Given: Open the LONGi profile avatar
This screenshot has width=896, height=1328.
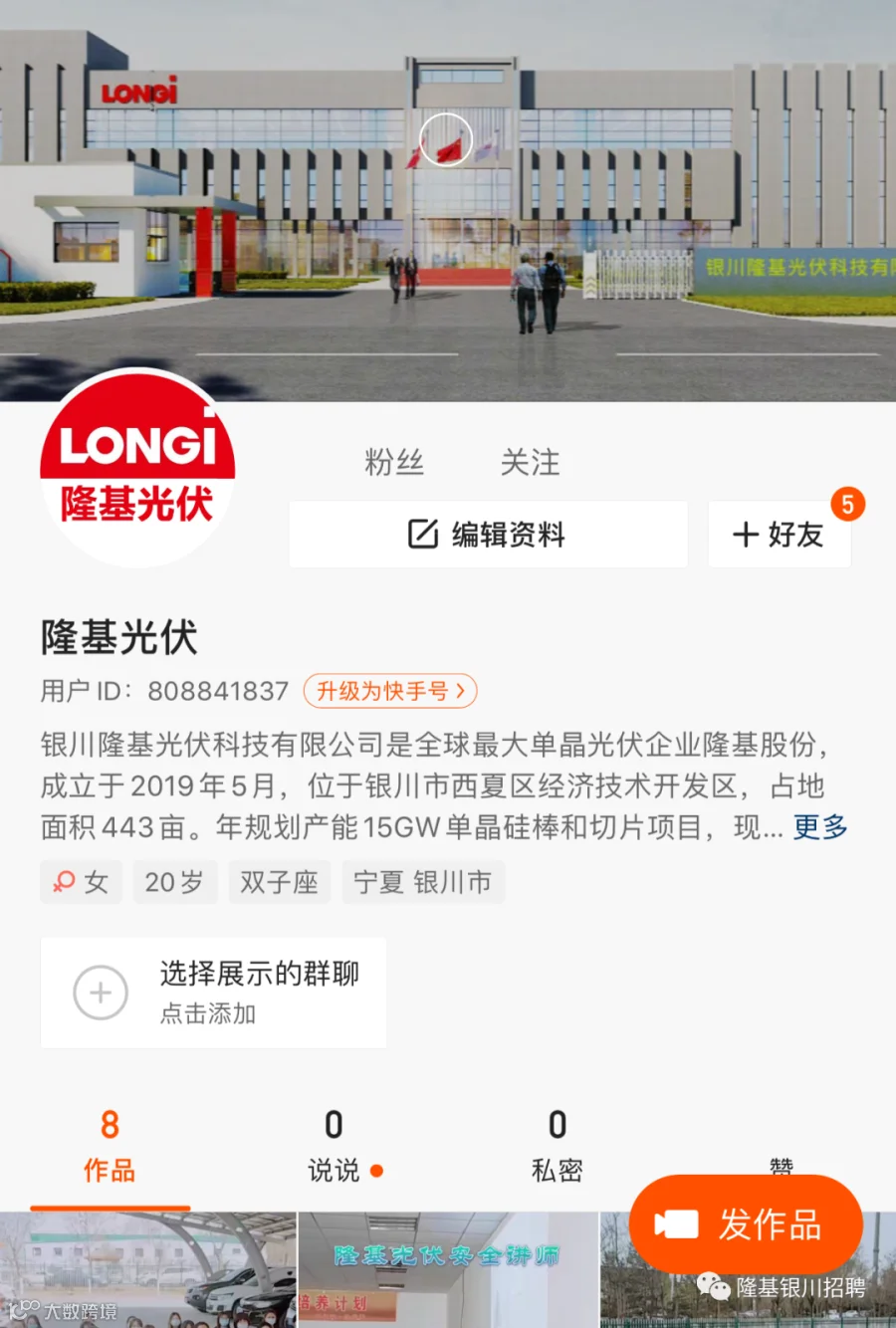Looking at the screenshot, I should point(137,468).
